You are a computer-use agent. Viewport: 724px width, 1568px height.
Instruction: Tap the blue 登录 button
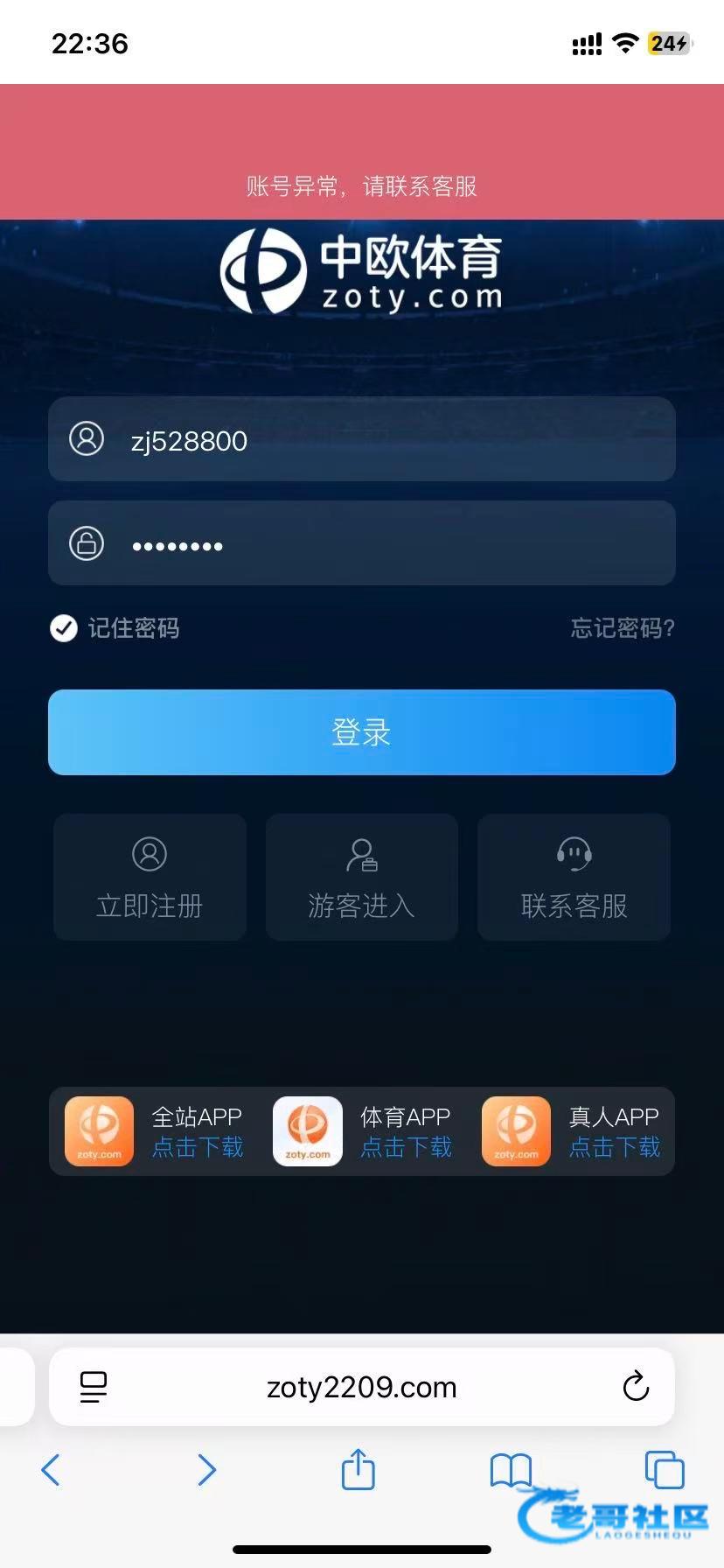(x=362, y=732)
